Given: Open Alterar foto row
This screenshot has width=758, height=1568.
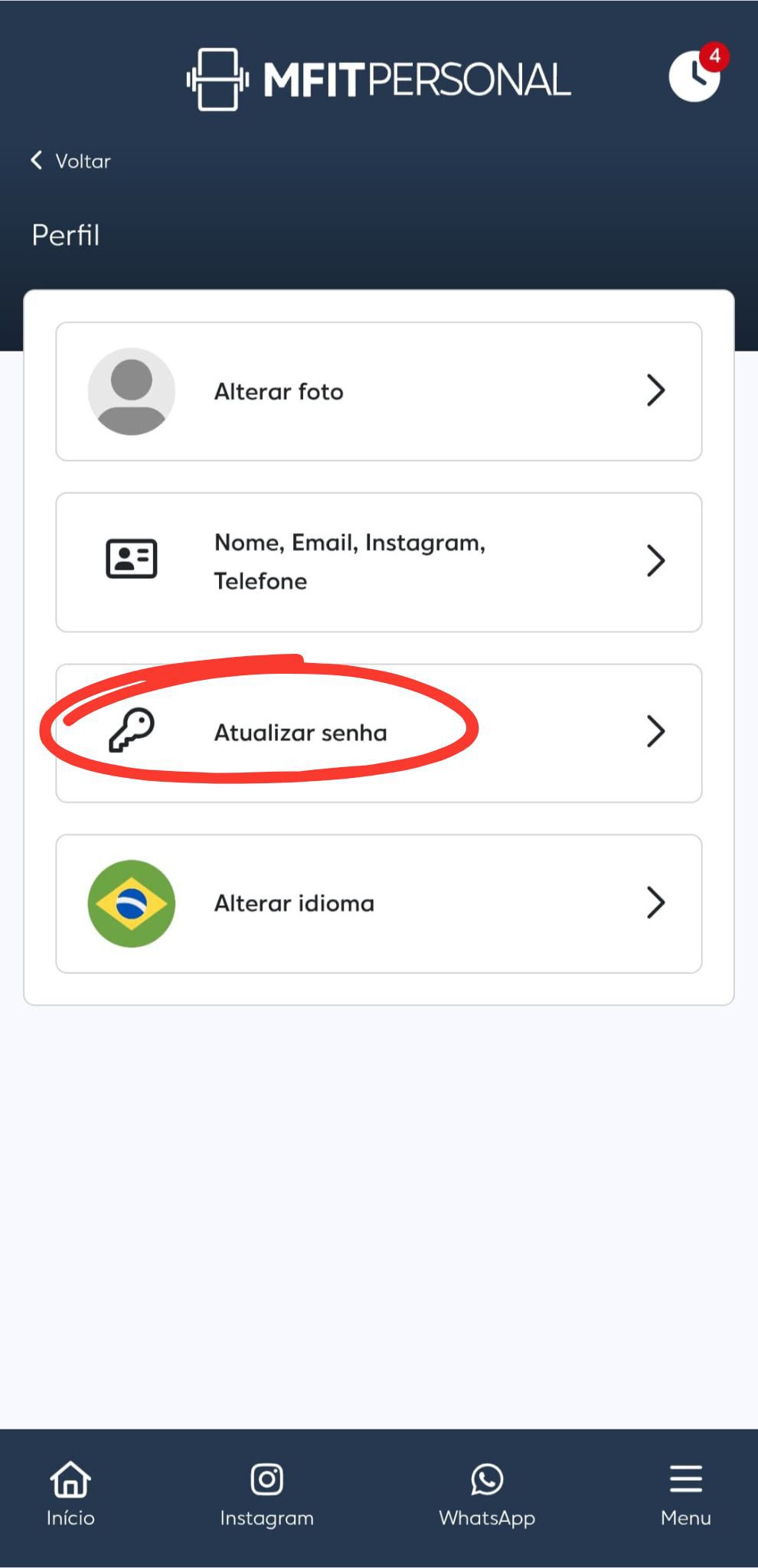Looking at the screenshot, I should pyautogui.click(x=378, y=391).
